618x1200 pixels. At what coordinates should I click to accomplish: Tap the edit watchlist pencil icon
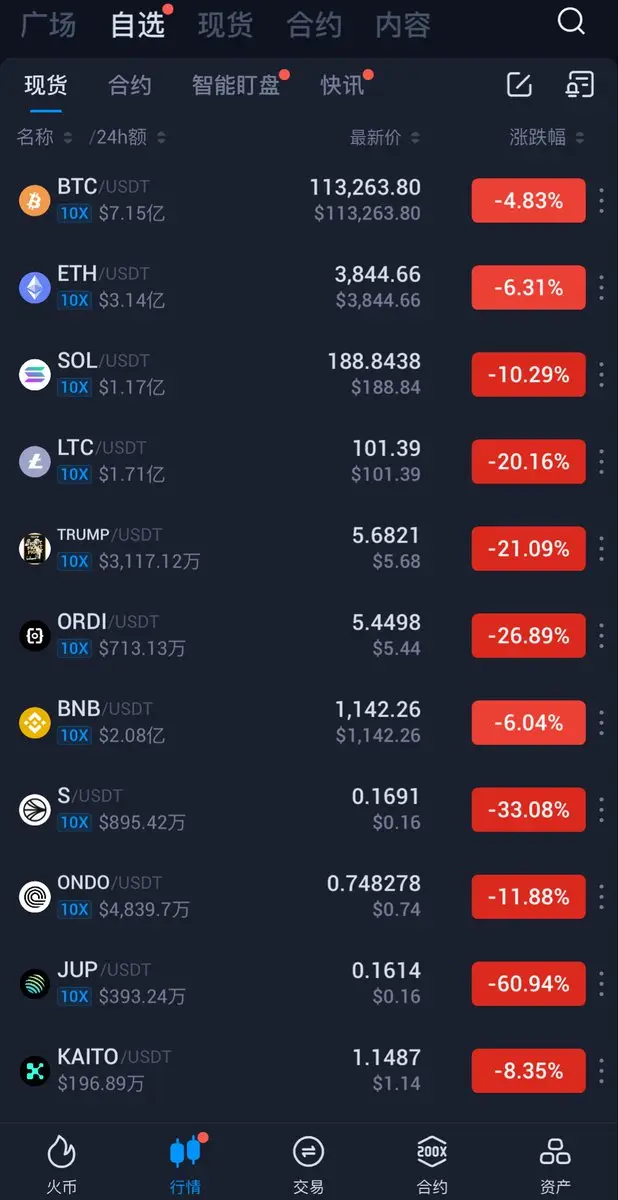519,84
